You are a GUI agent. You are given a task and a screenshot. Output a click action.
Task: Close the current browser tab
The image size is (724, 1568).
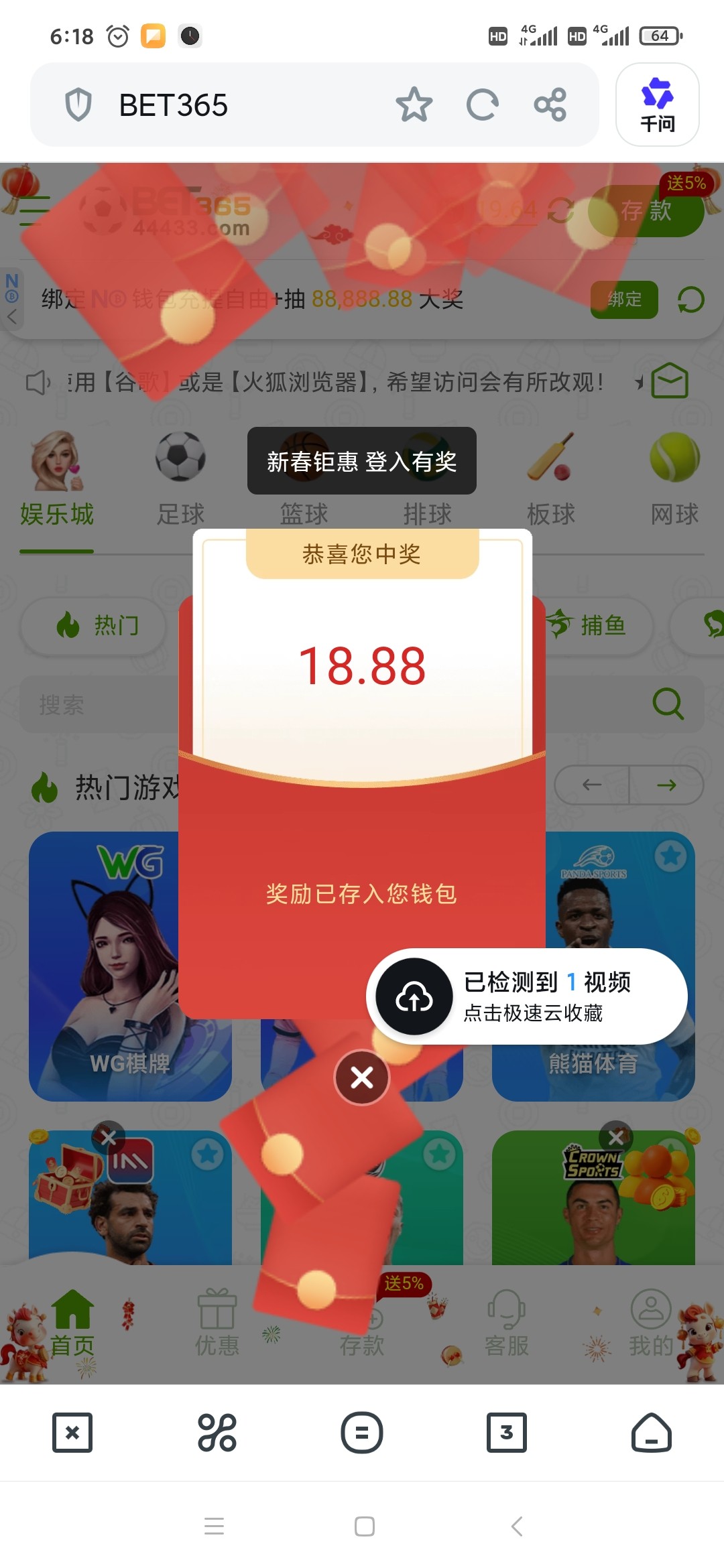point(72,1433)
